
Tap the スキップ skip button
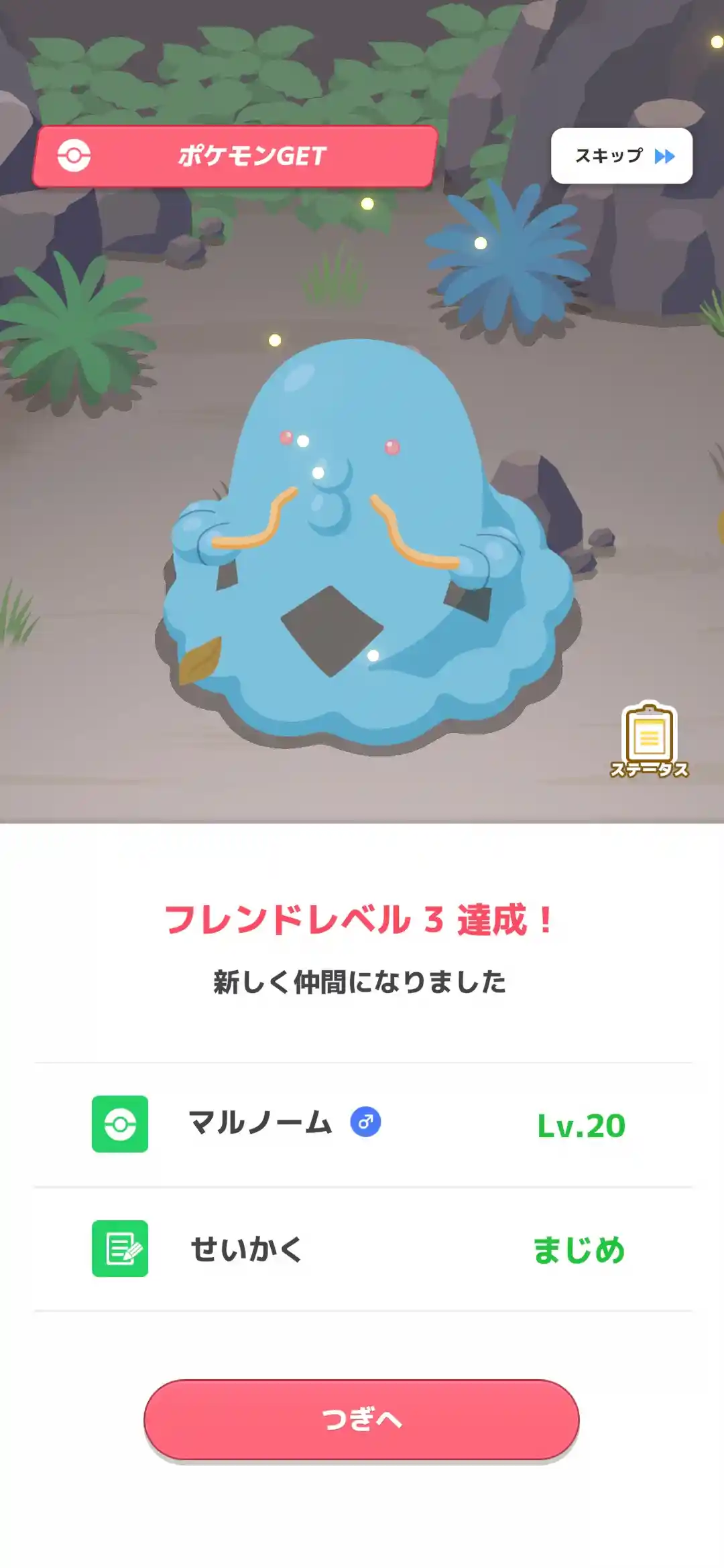click(x=621, y=156)
